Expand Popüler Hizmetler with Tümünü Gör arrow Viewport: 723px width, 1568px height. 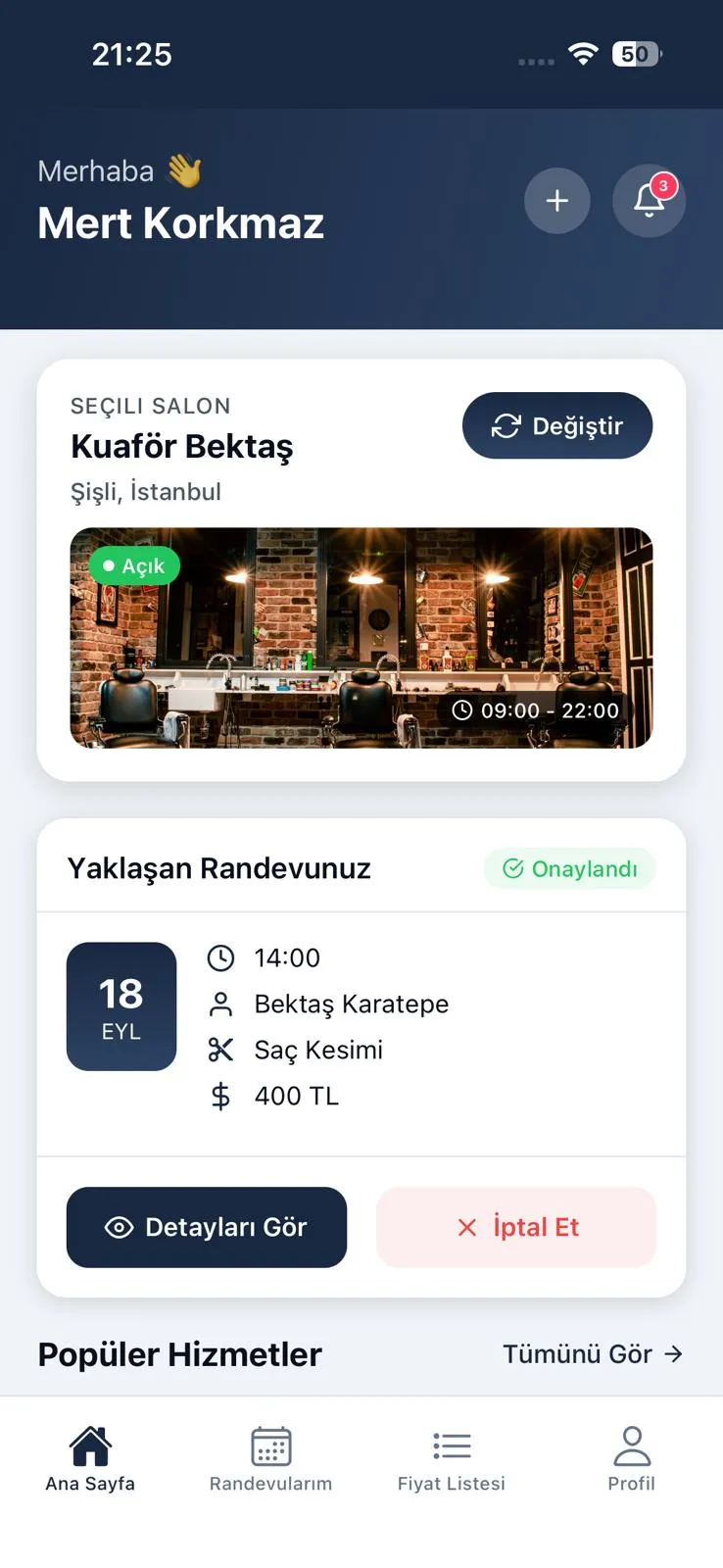click(x=675, y=1353)
